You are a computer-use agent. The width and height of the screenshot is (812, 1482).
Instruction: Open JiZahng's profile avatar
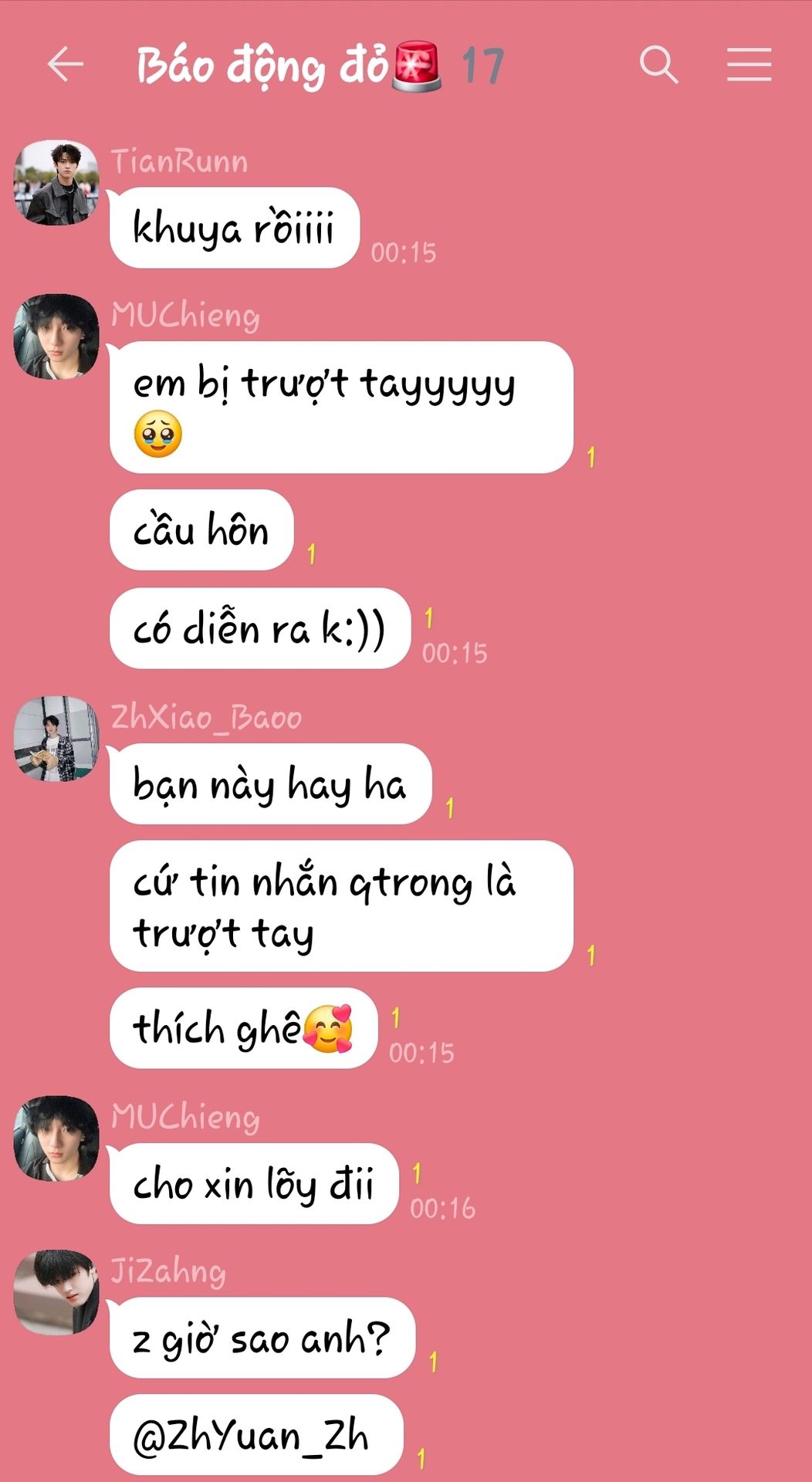click(56, 1293)
